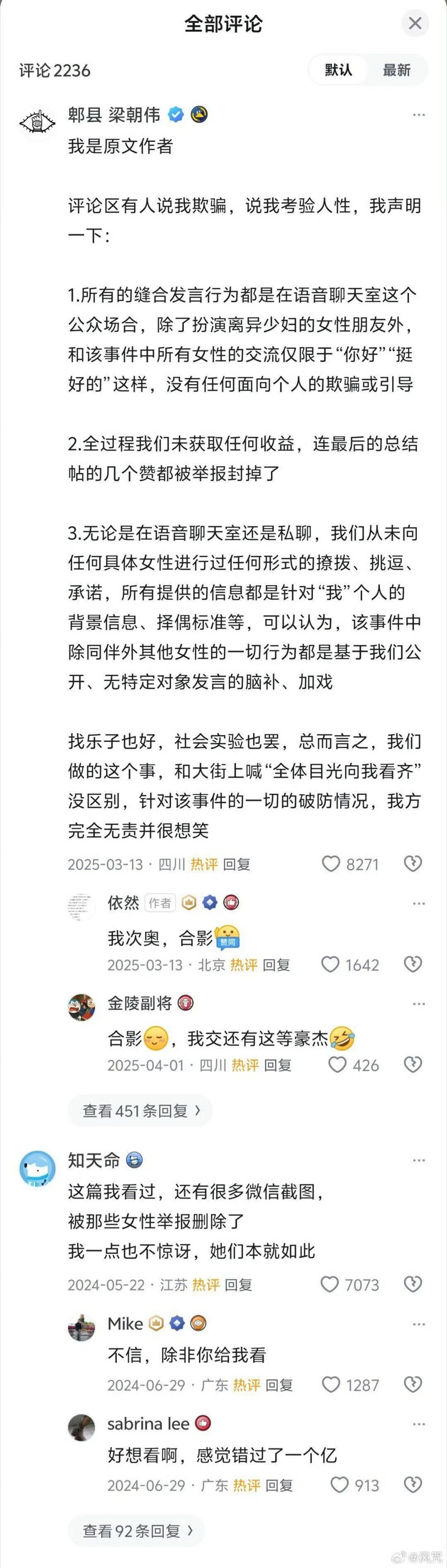447x1568 pixels.
Task: Dislike 郫县 梁朝伟's comment
Action: [413, 864]
